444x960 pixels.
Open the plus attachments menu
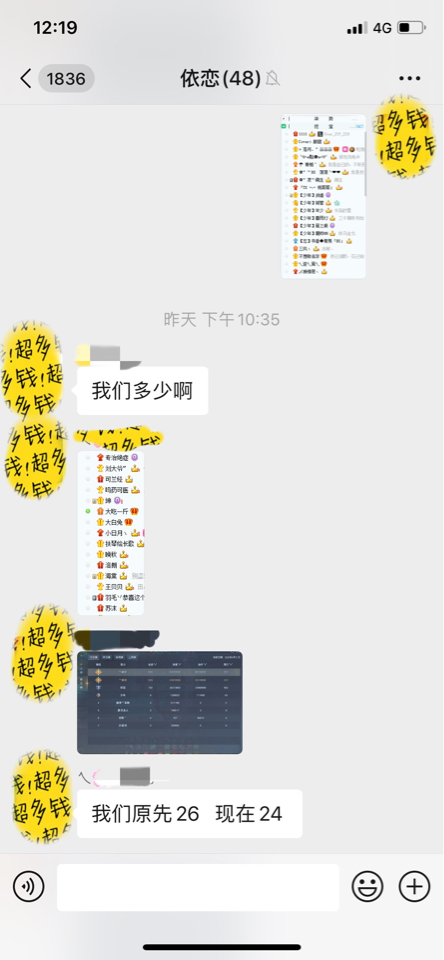click(x=415, y=887)
